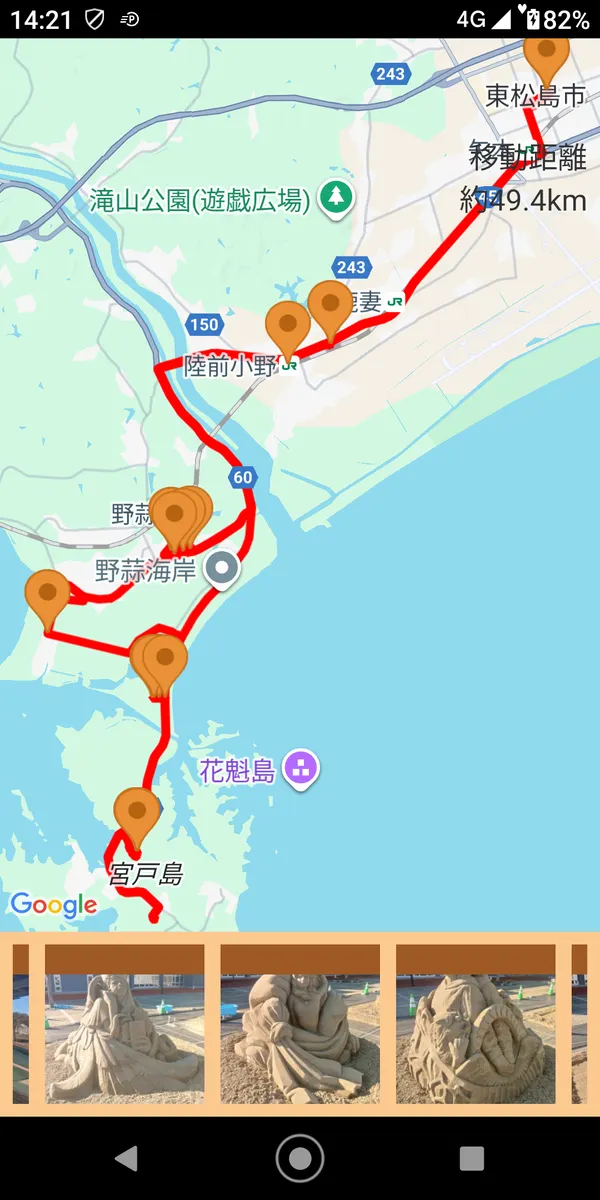Go back using the system back button

coord(126,1159)
